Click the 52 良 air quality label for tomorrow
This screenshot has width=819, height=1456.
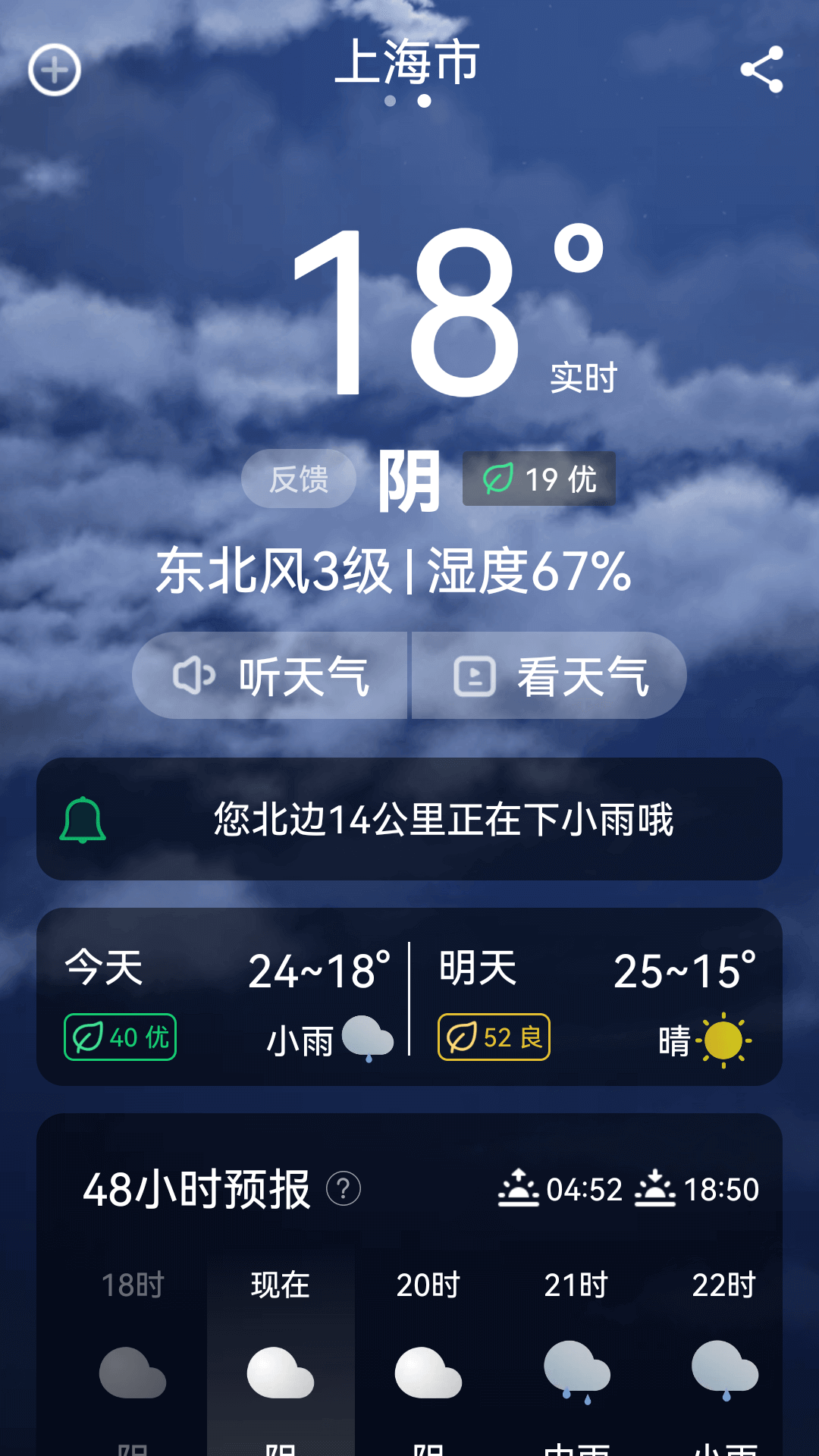click(494, 1036)
